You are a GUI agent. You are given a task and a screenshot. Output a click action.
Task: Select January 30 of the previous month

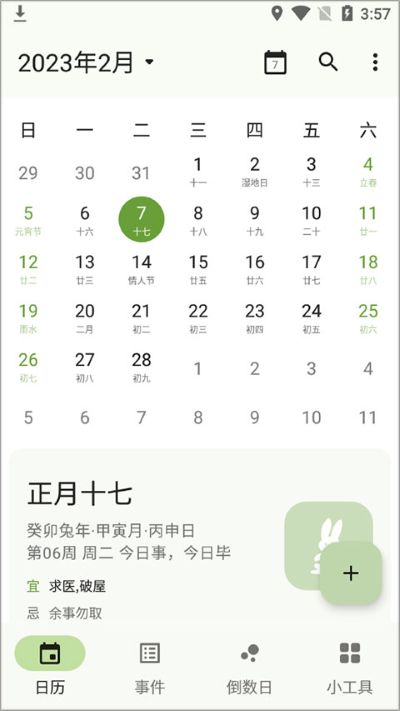pyautogui.click(x=85, y=173)
